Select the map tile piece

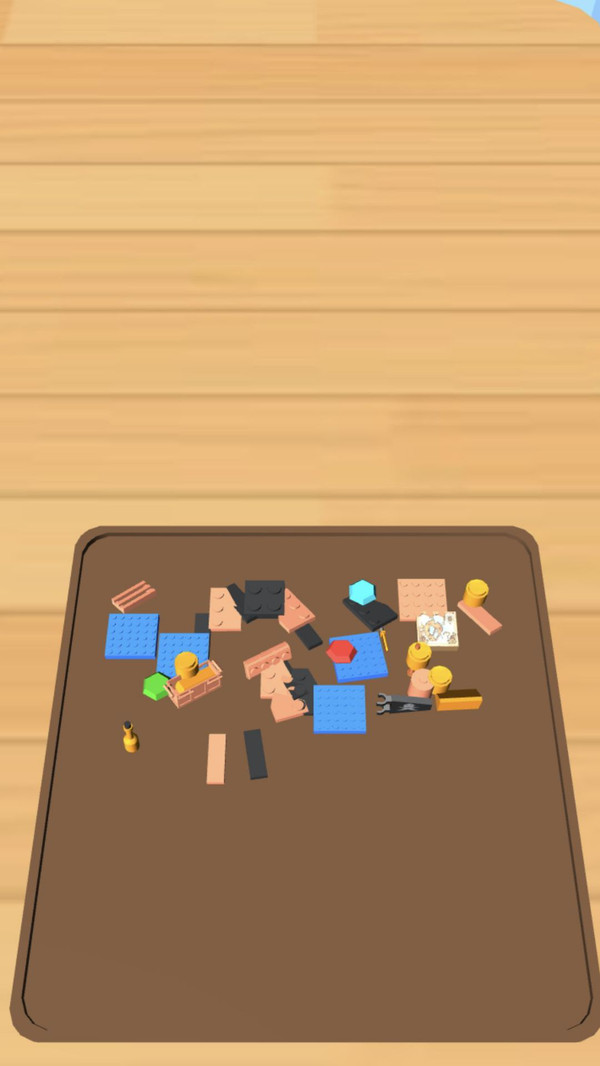click(437, 630)
